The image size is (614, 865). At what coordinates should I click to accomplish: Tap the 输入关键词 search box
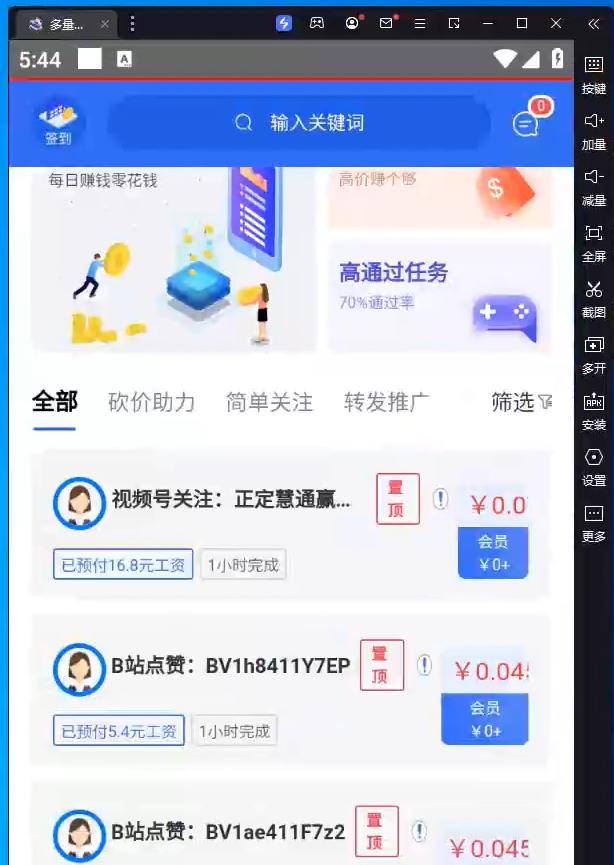point(299,123)
